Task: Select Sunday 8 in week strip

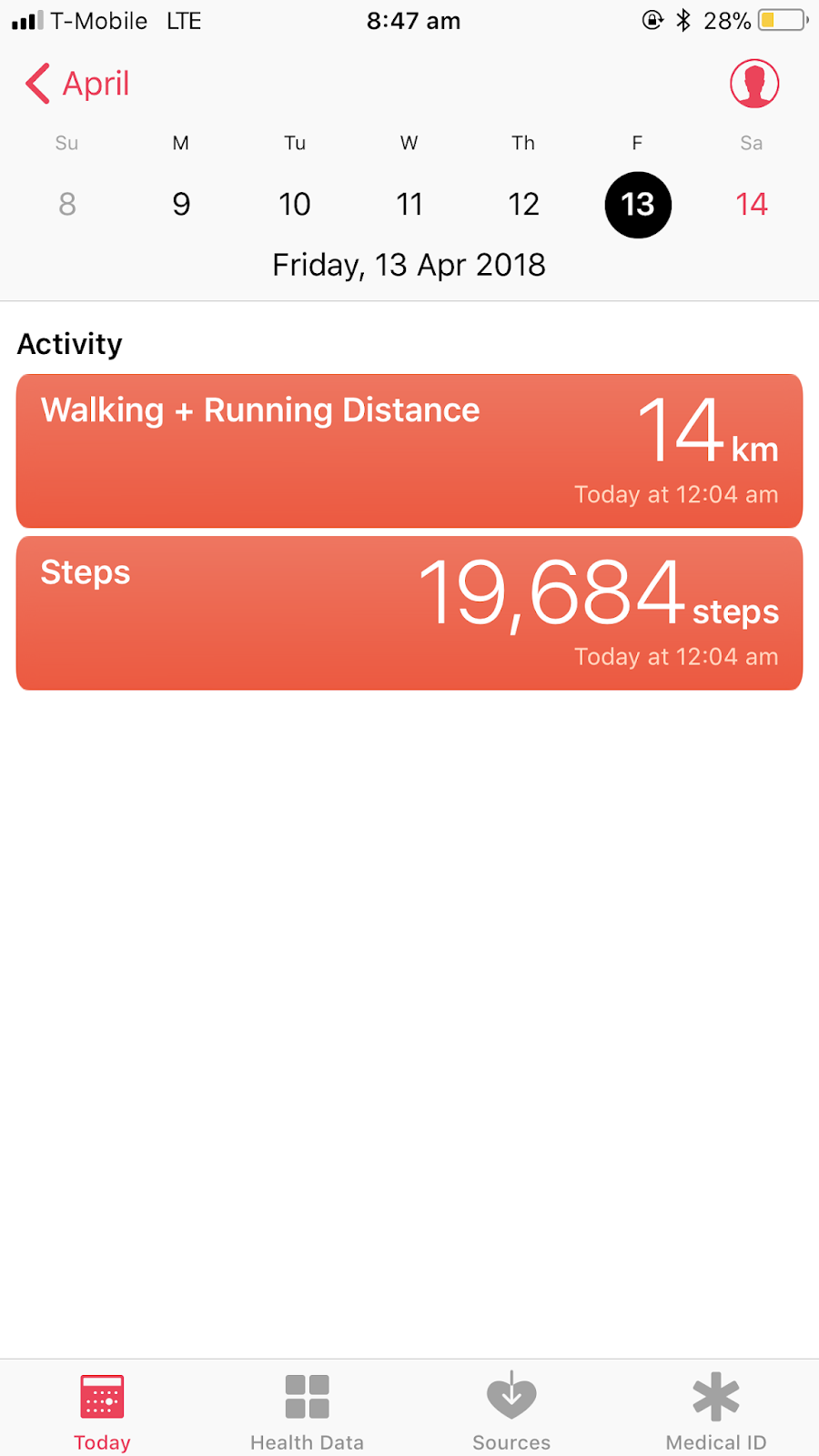Action: coord(67,204)
